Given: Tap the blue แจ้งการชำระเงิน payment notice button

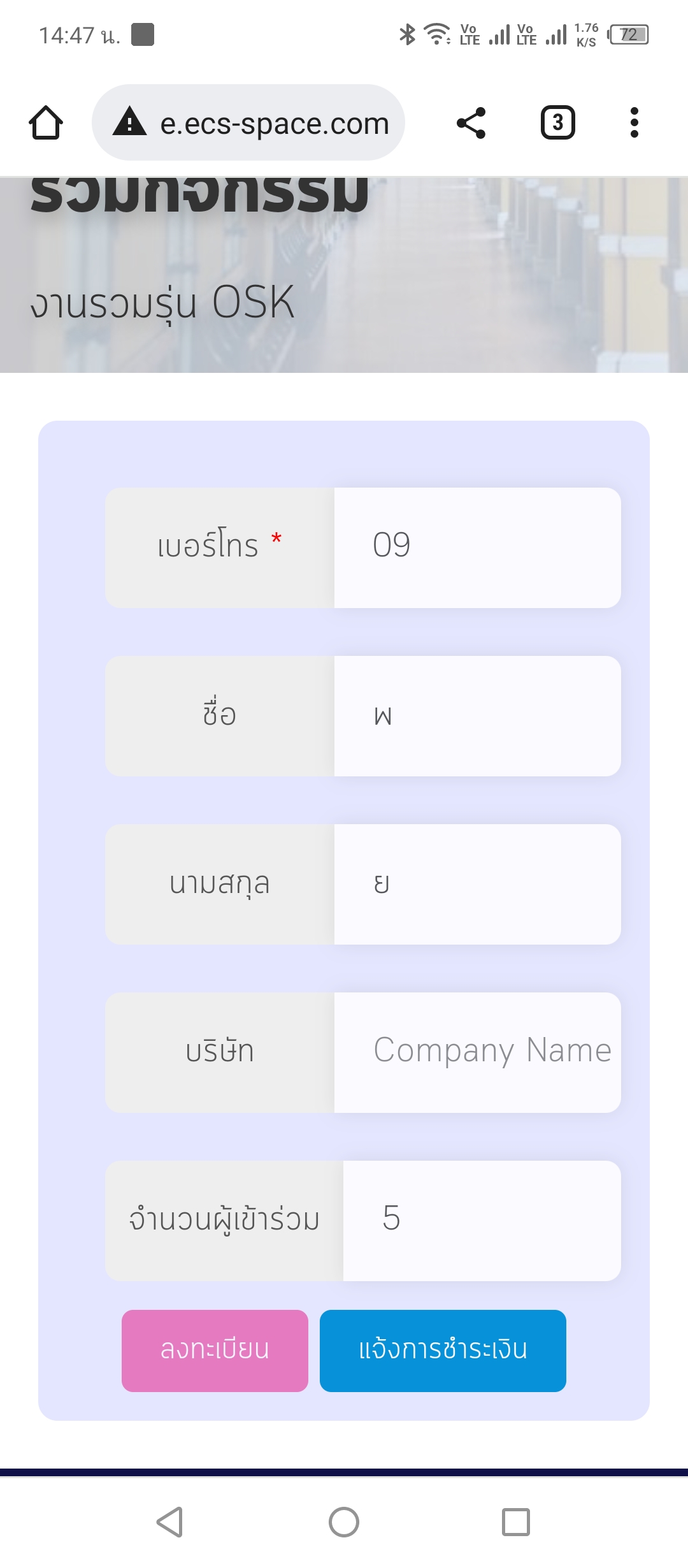Looking at the screenshot, I should point(443,1351).
